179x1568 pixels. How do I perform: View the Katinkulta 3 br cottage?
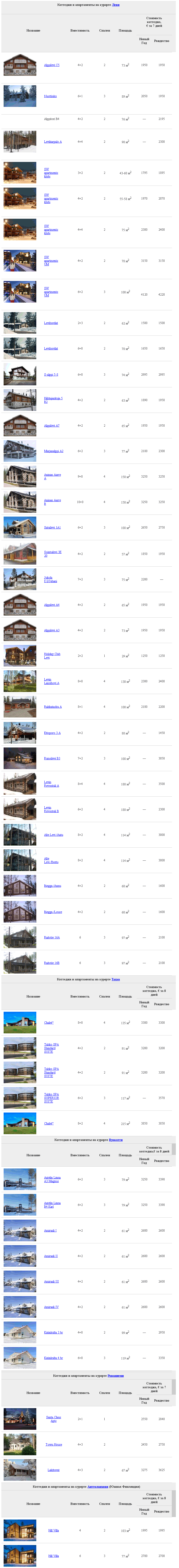[53, 1332]
